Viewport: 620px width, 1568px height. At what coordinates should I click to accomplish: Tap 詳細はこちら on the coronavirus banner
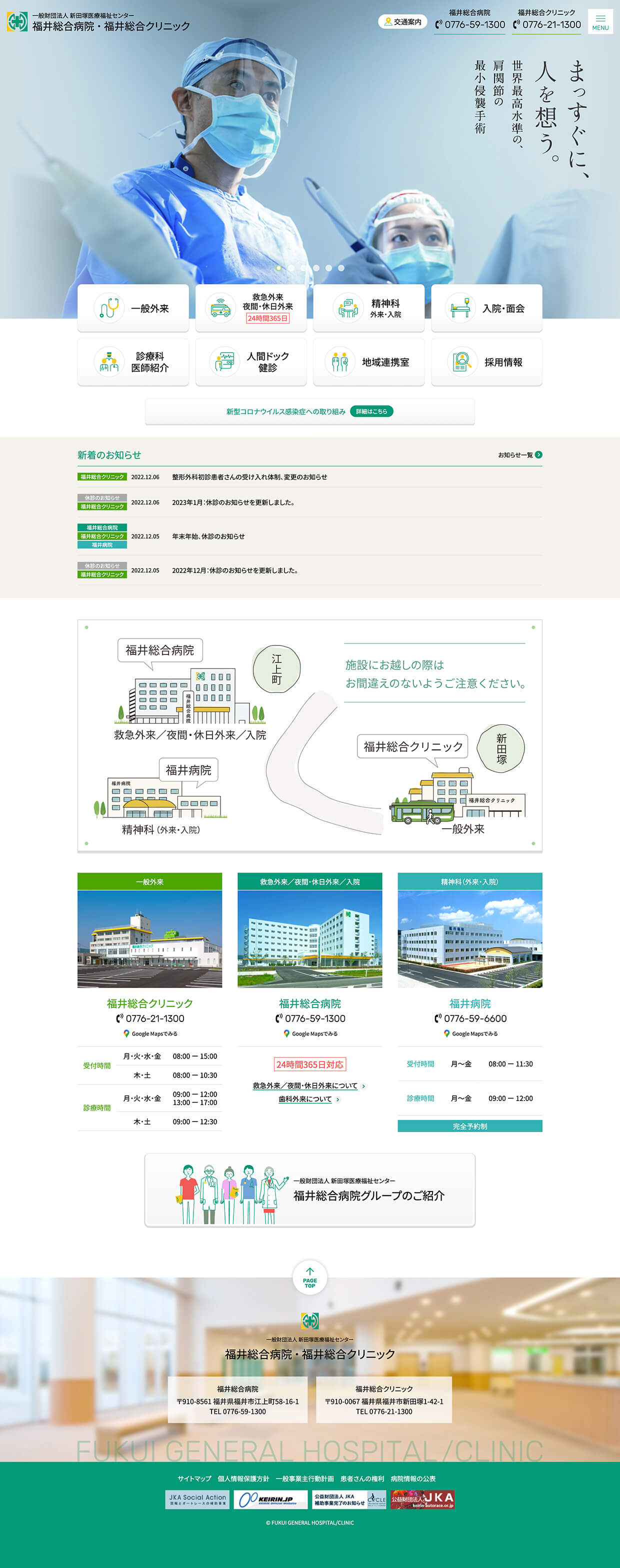coord(372,411)
